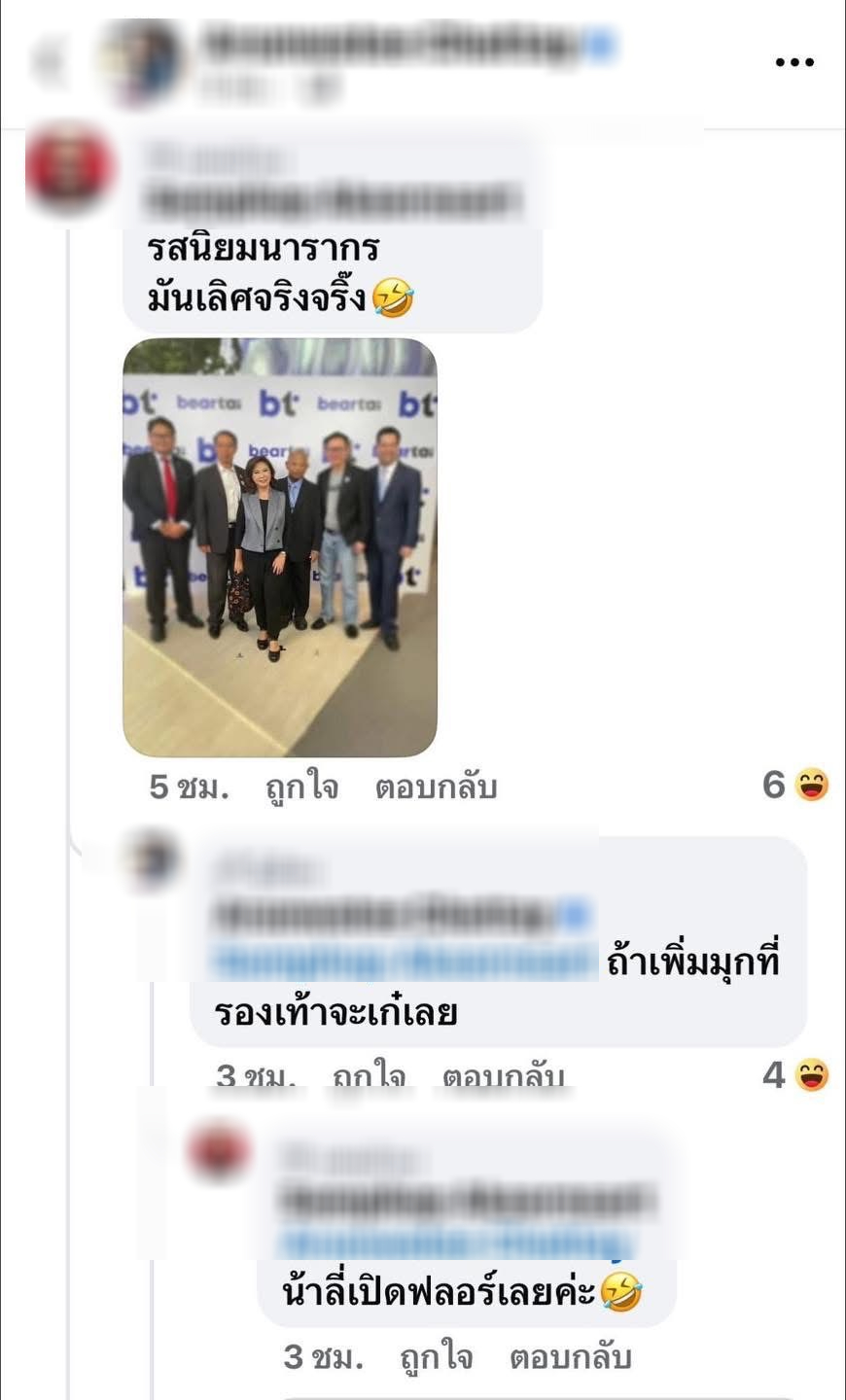Like the reply about รองเท้า
The width and height of the screenshot is (846, 1400).
[369, 1076]
